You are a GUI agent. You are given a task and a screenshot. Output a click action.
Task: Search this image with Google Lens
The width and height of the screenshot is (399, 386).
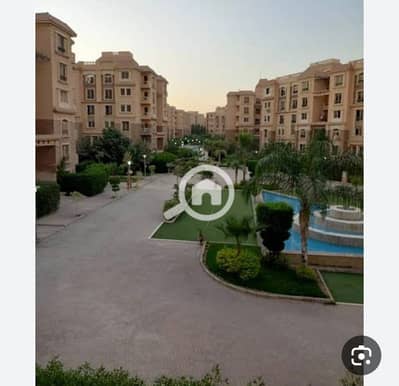pos(361,355)
